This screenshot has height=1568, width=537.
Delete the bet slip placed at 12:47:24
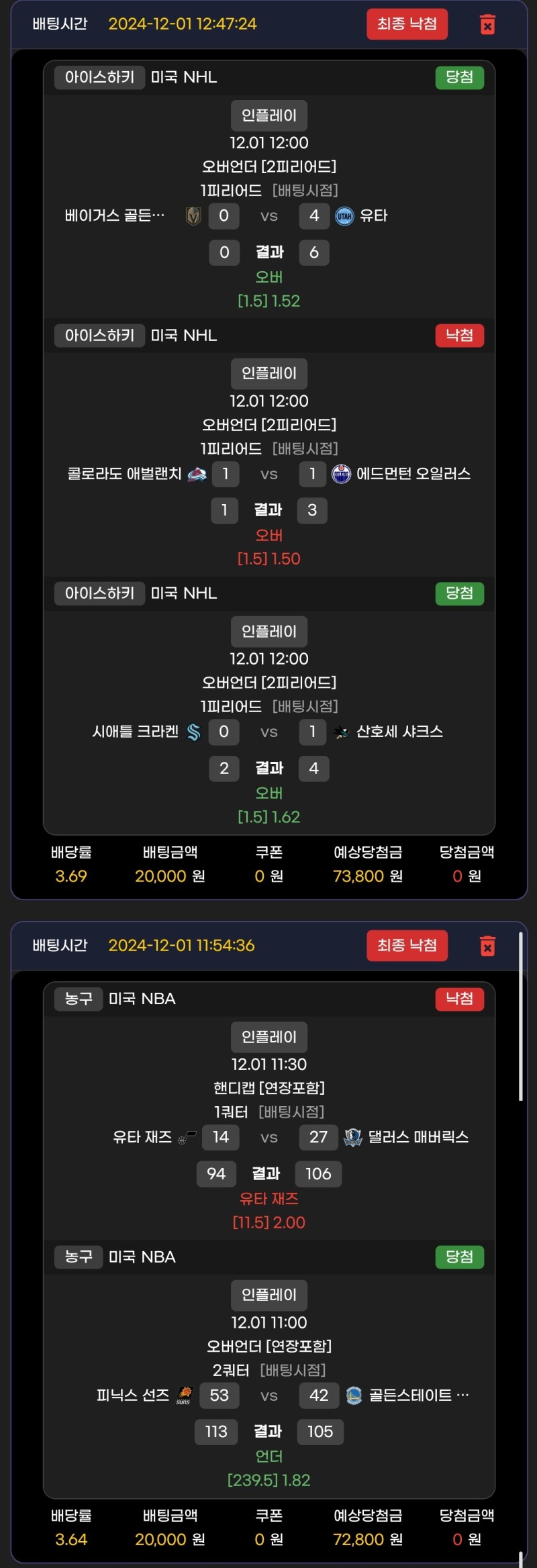pos(488,25)
